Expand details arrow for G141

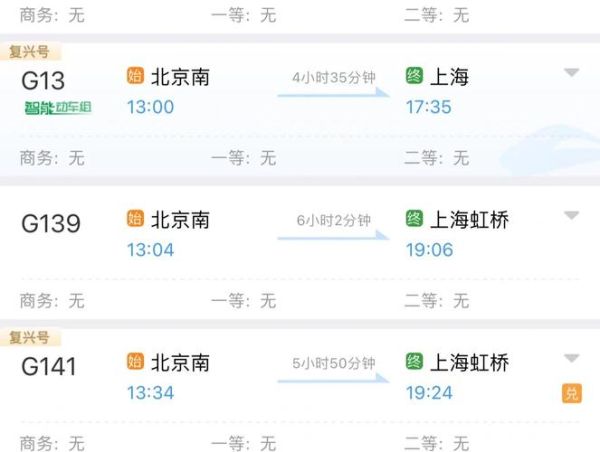pos(571,359)
